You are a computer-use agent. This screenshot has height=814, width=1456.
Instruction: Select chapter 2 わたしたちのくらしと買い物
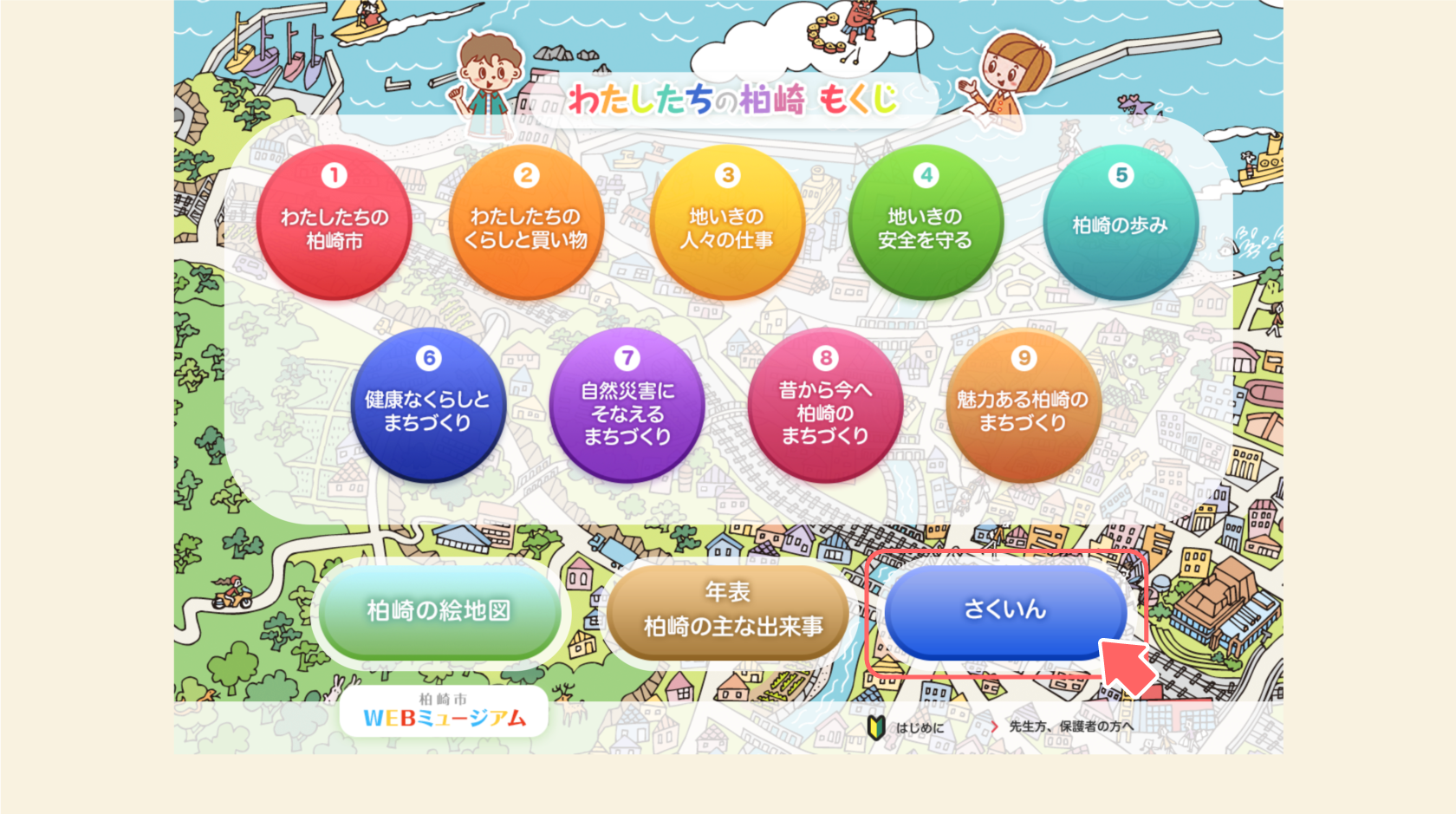[526, 223]
